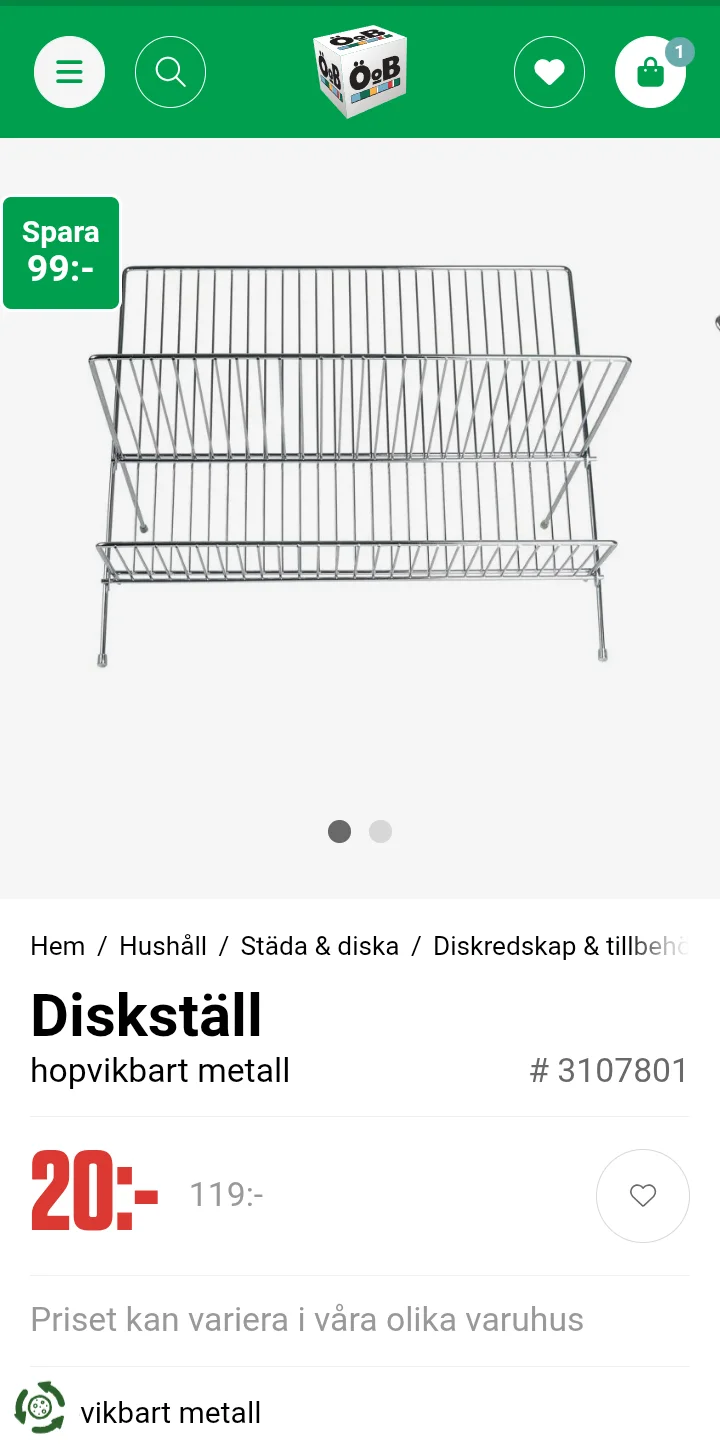The image size is (720, 1445).
Task: View the Diskställ product image
Action: click(360, 465)
